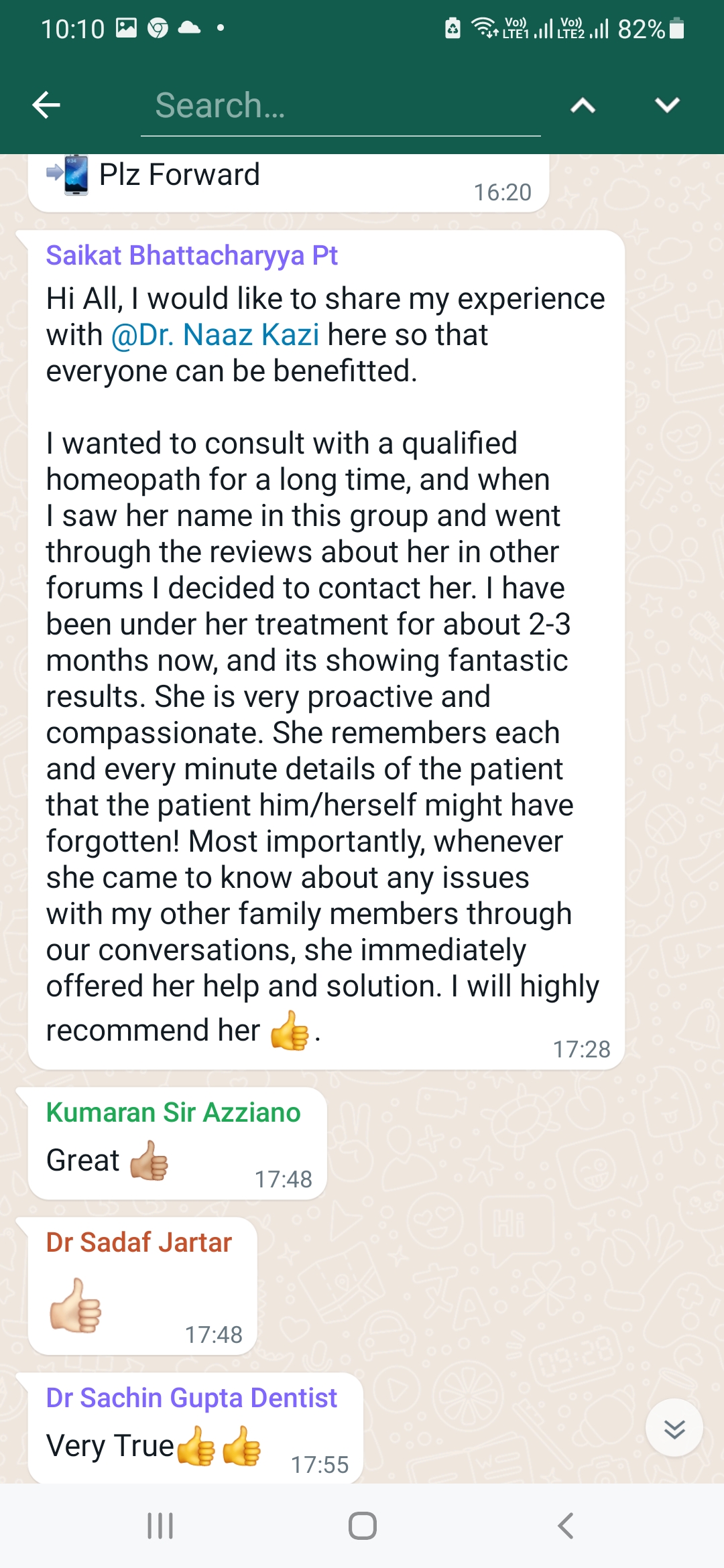Image resolution: width=724 pixels, height=1568 pixels.
Task: Go to the home screen
Action: pyautogui.click(x=362, y=1526)
